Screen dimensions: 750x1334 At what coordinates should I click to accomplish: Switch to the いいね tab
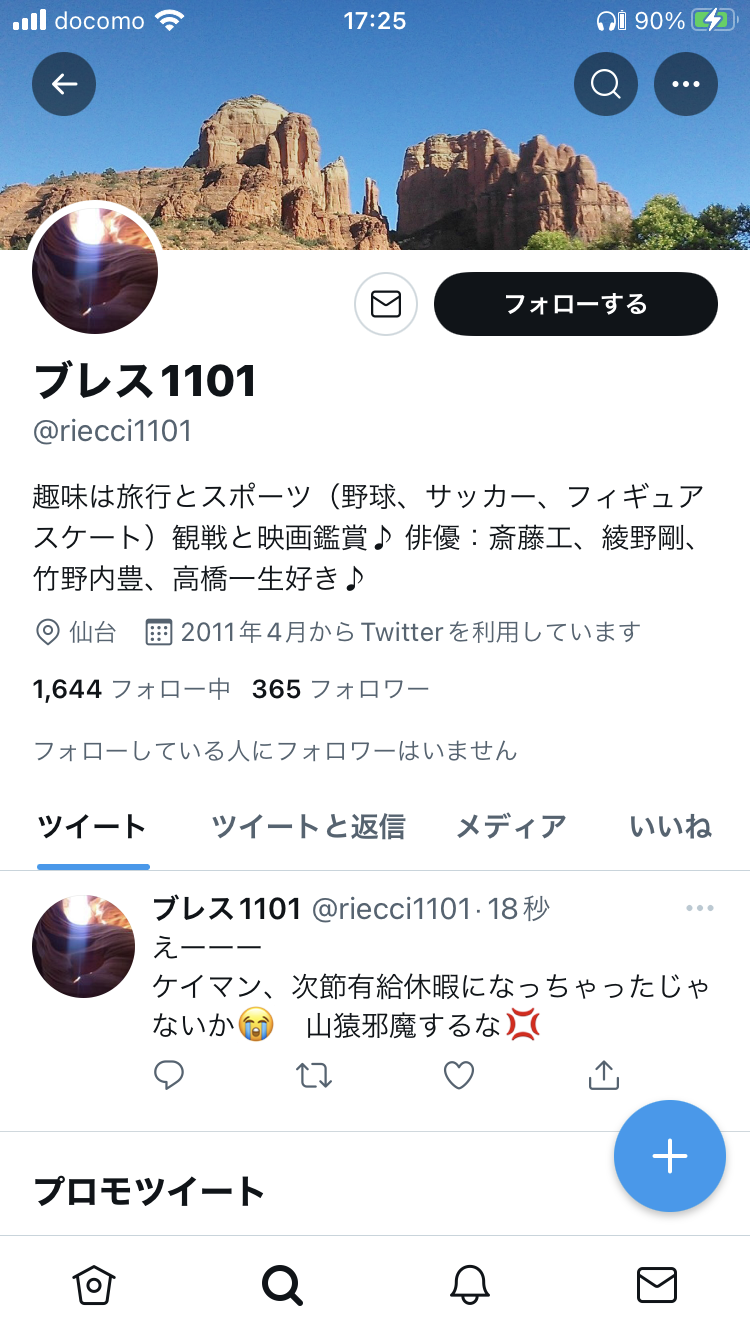tap(670, 827)
